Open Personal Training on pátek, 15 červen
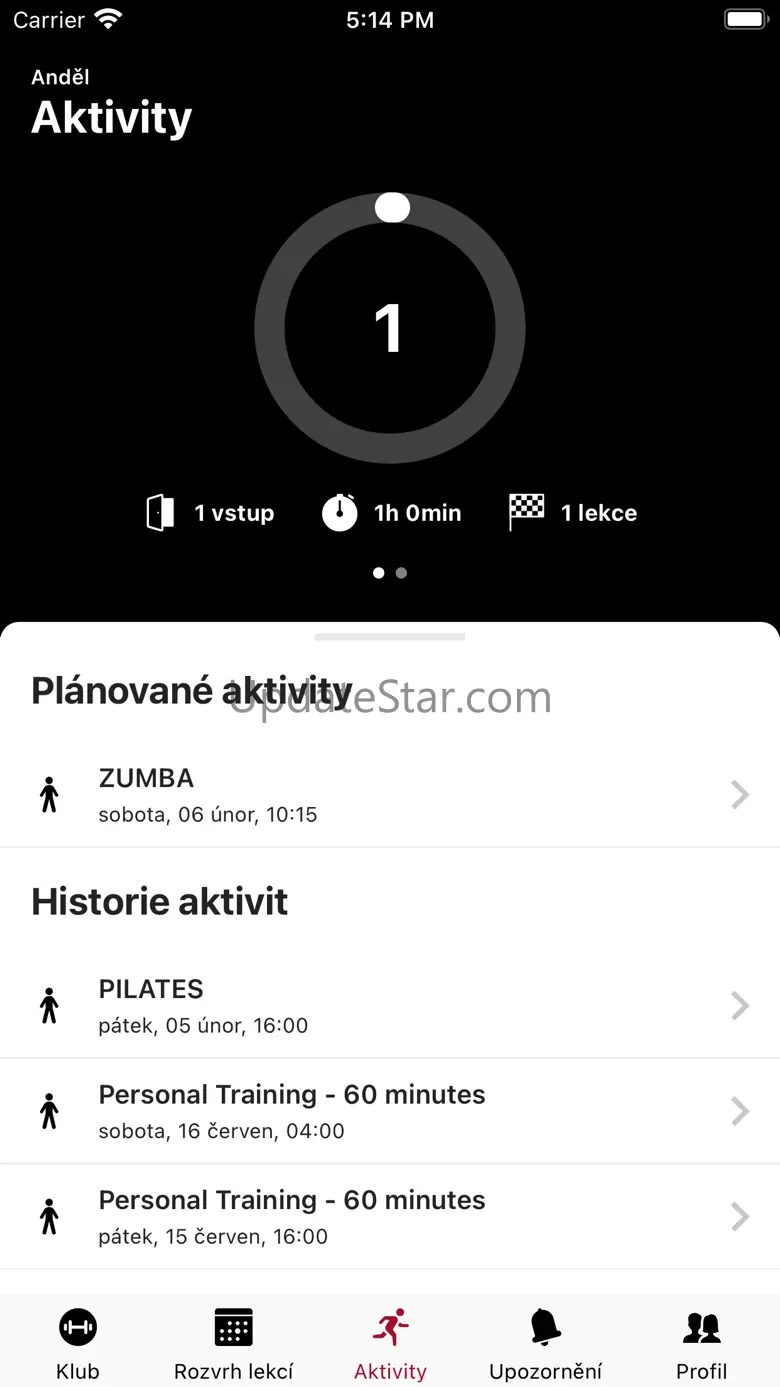Image resolution: width=780 pixels, height=1387 pixels. point(390,1217)
